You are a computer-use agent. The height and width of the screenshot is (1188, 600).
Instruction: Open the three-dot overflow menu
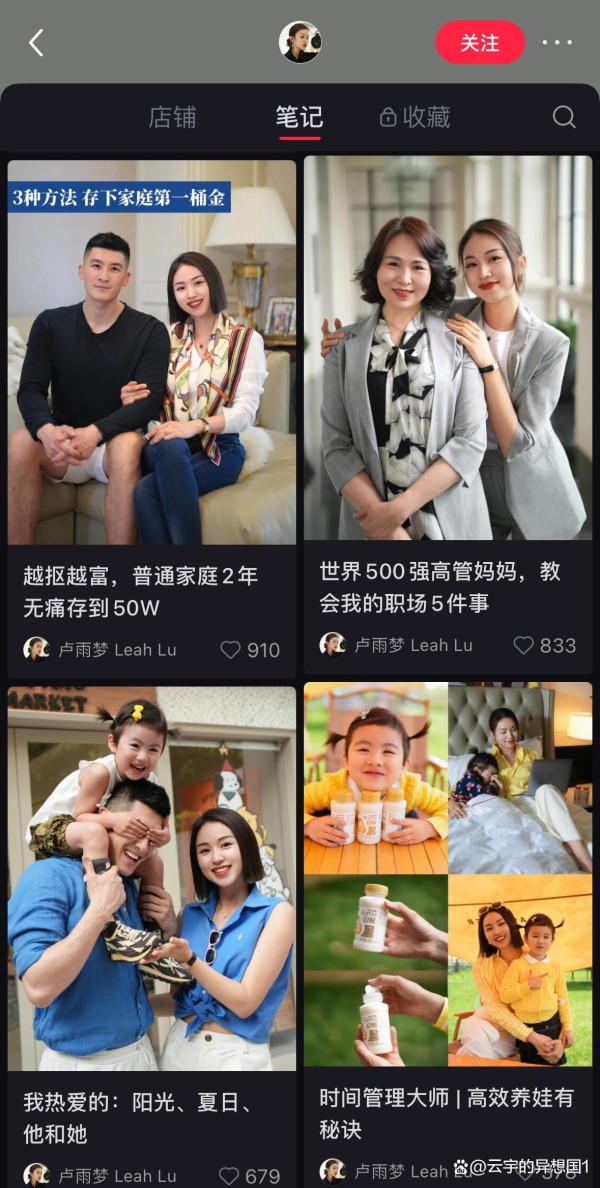[557, 43]
